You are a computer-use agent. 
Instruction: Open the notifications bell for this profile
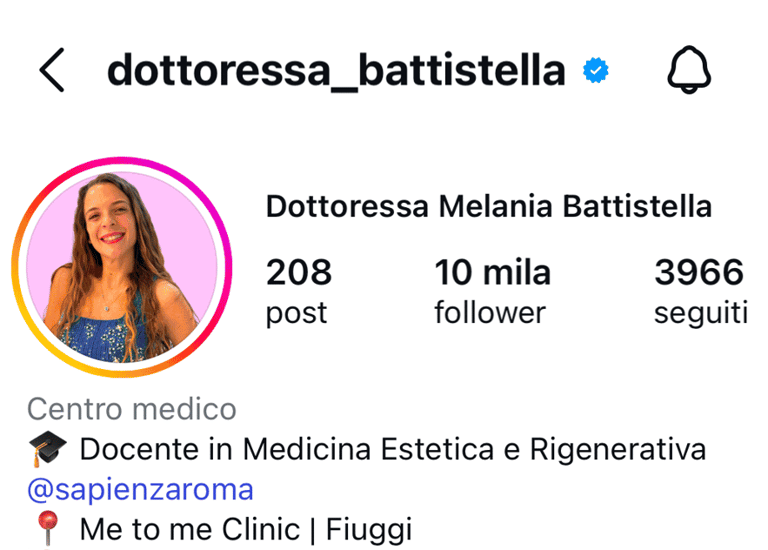(688, 71)
